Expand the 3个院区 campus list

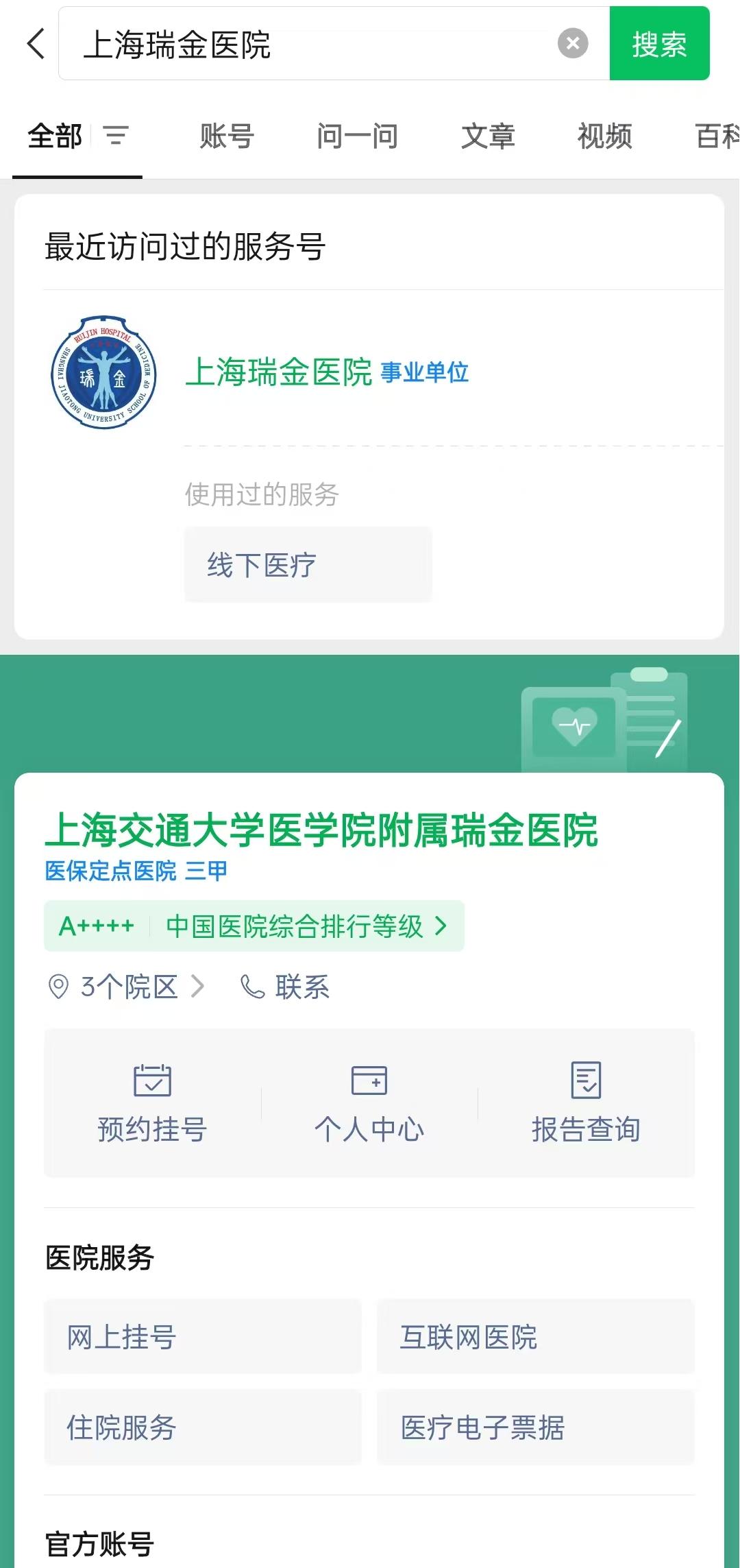(x=127, y=987)
